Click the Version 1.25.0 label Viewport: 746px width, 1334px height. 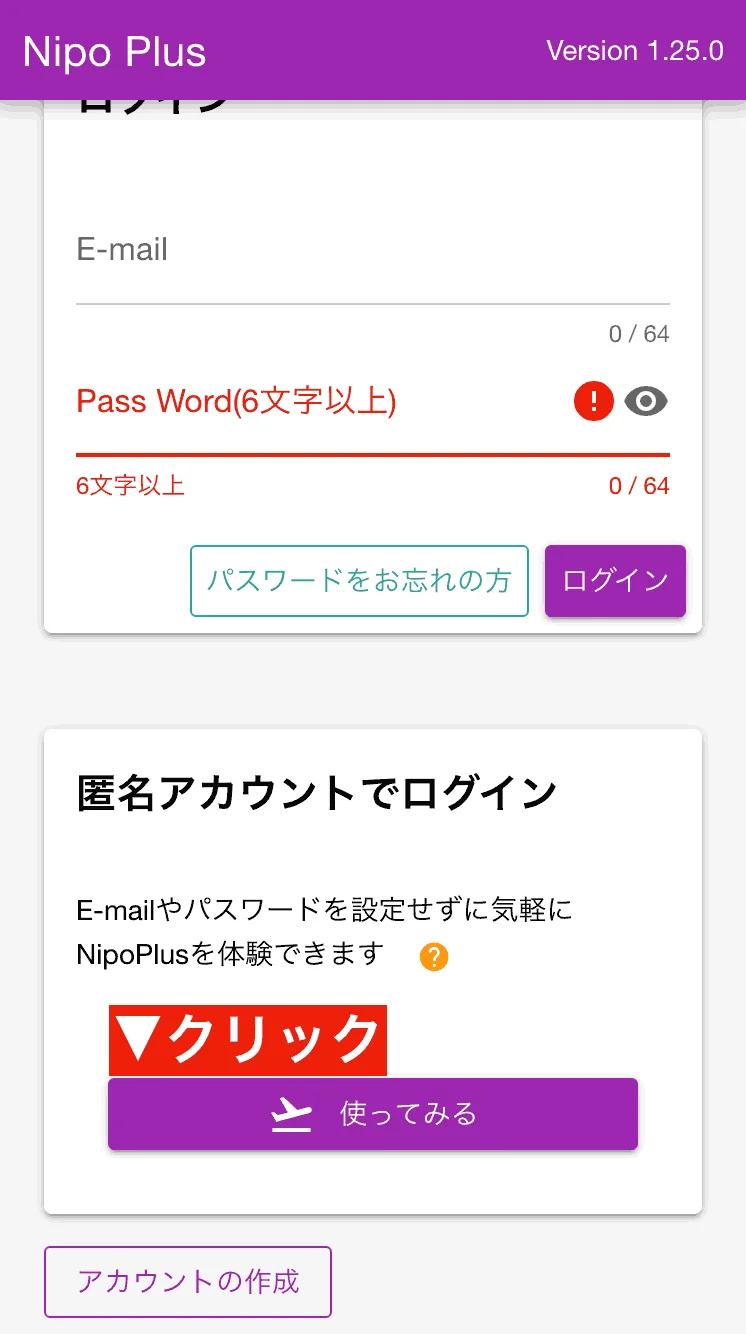click(634, 50)
